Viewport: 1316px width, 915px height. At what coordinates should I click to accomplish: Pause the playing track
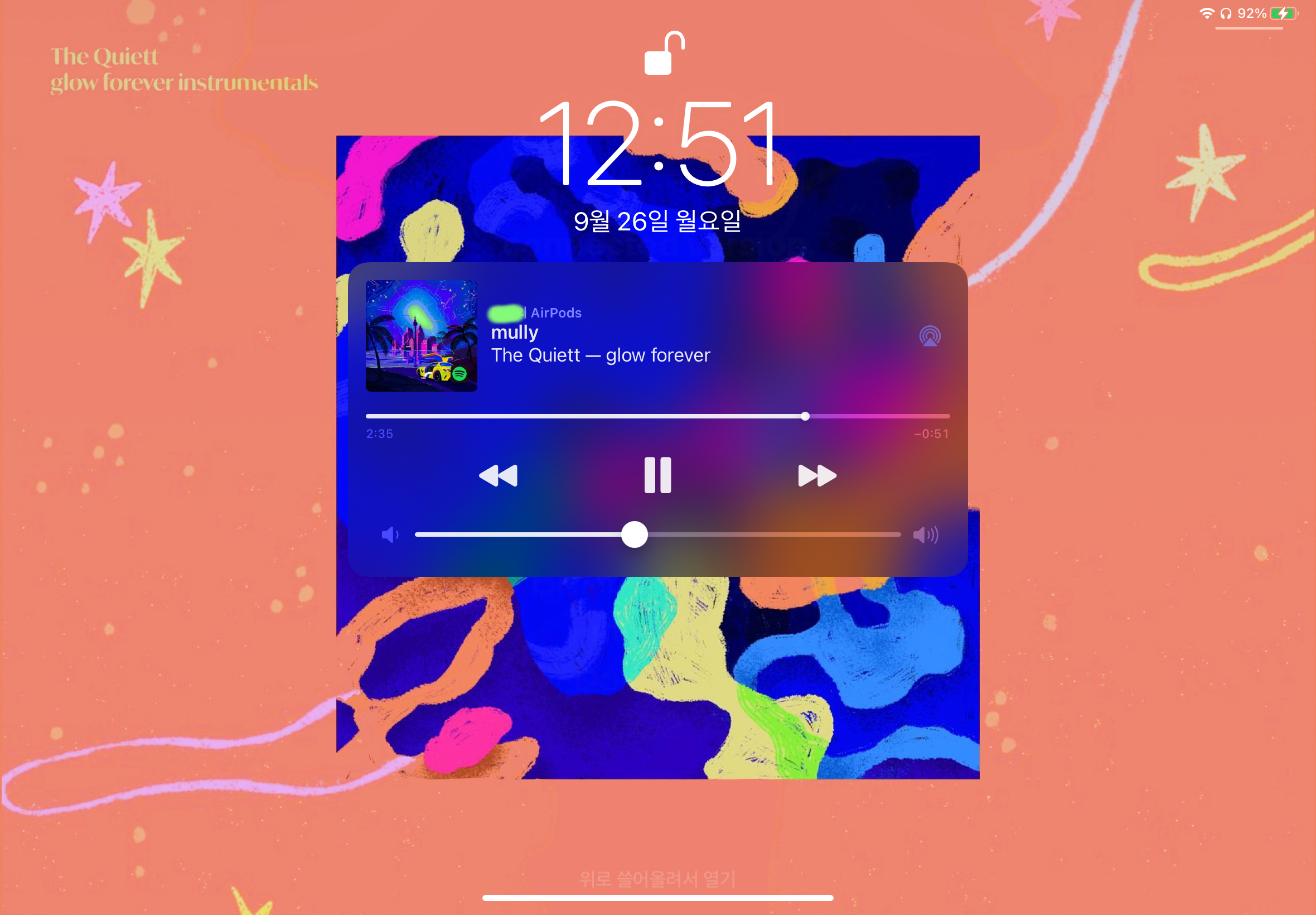tap(657, 475)
